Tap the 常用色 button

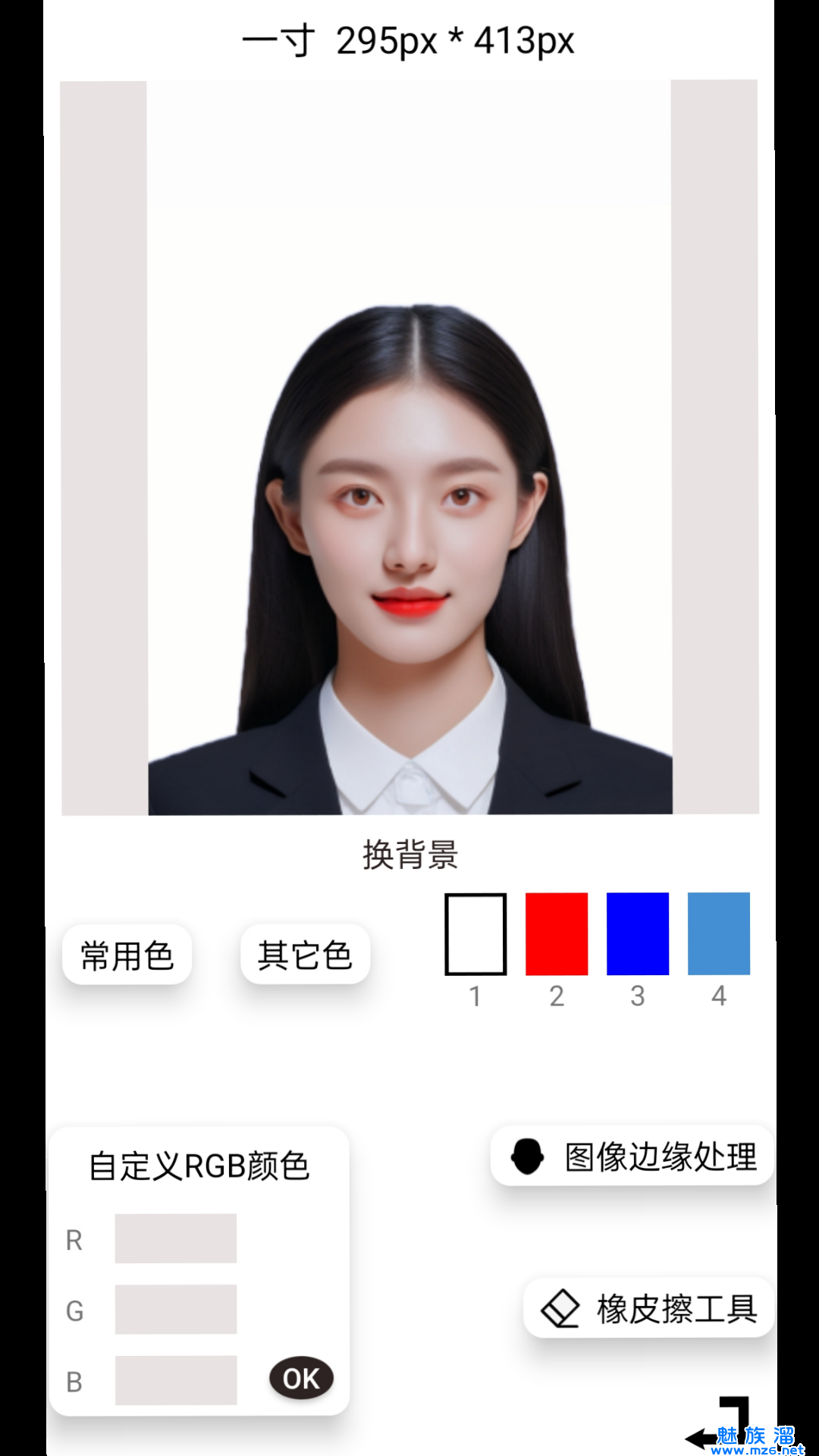click(x=127, y=955)
